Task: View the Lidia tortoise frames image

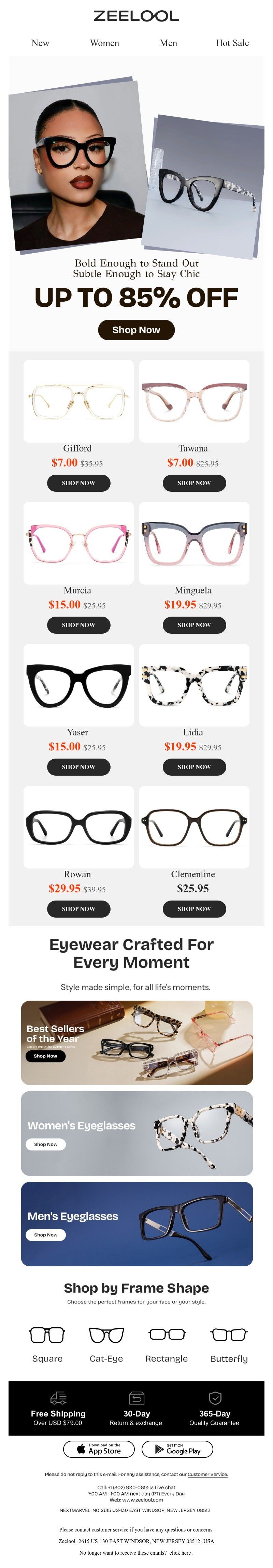Action: [x=194, y=684]
